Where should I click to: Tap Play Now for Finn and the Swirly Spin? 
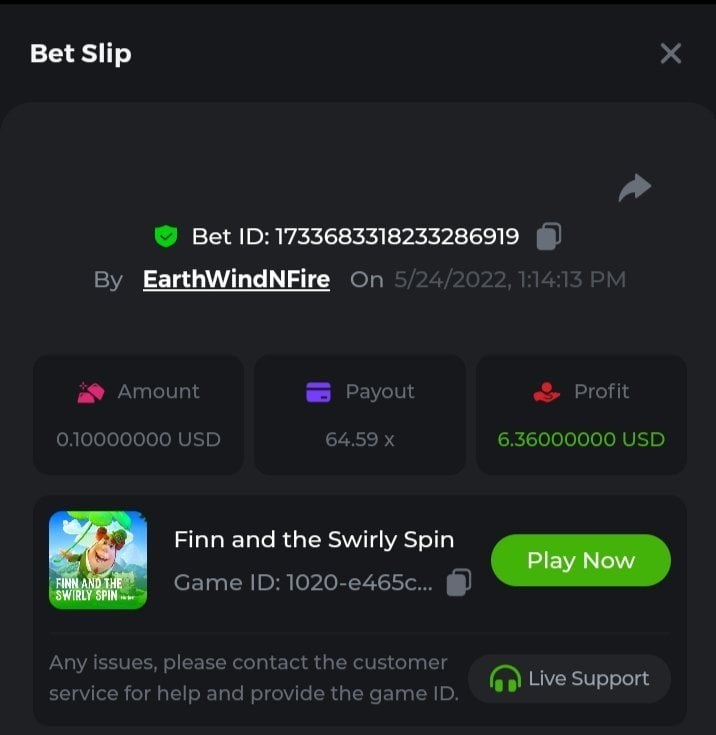pyautogui.click(x=580, y=560)
